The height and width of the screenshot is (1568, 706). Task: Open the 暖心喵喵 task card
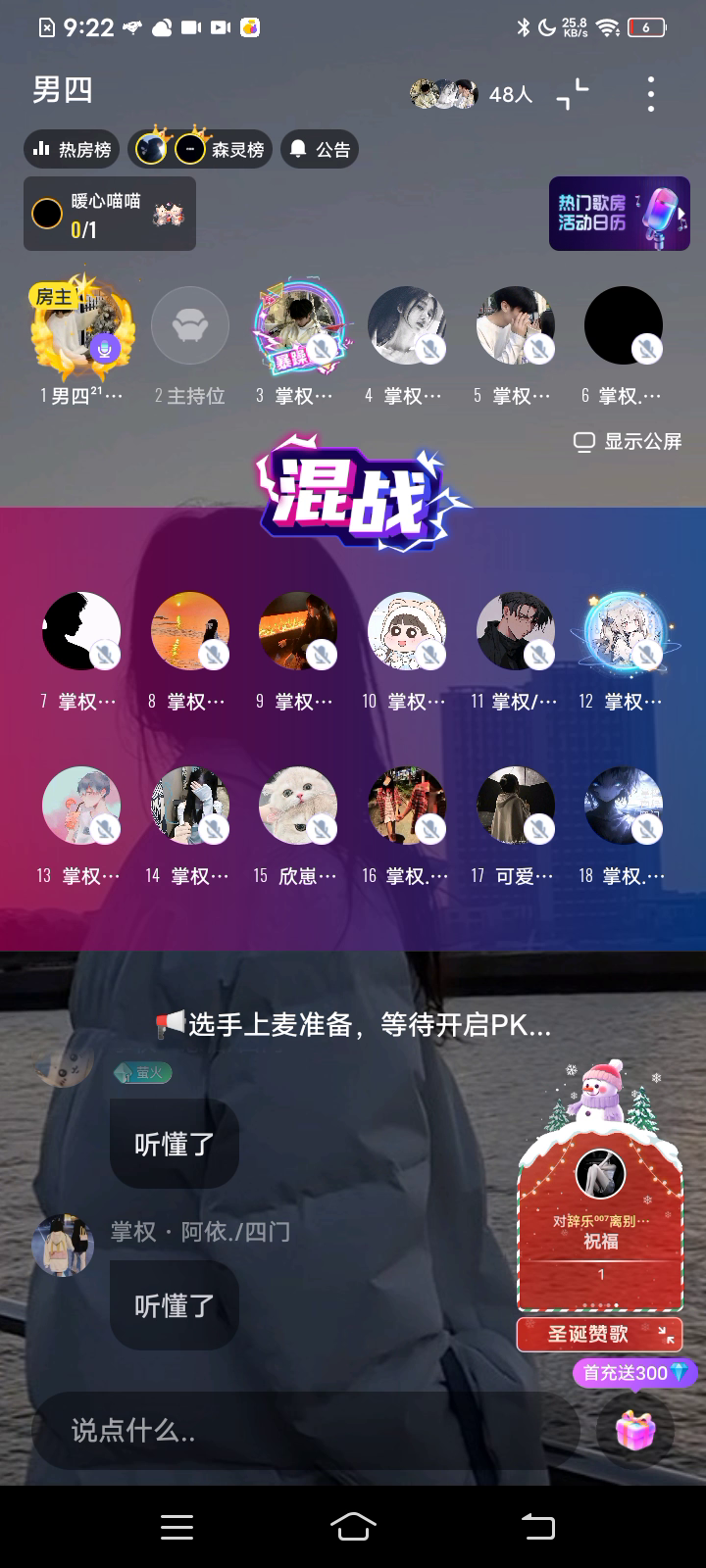click(110, 215)
